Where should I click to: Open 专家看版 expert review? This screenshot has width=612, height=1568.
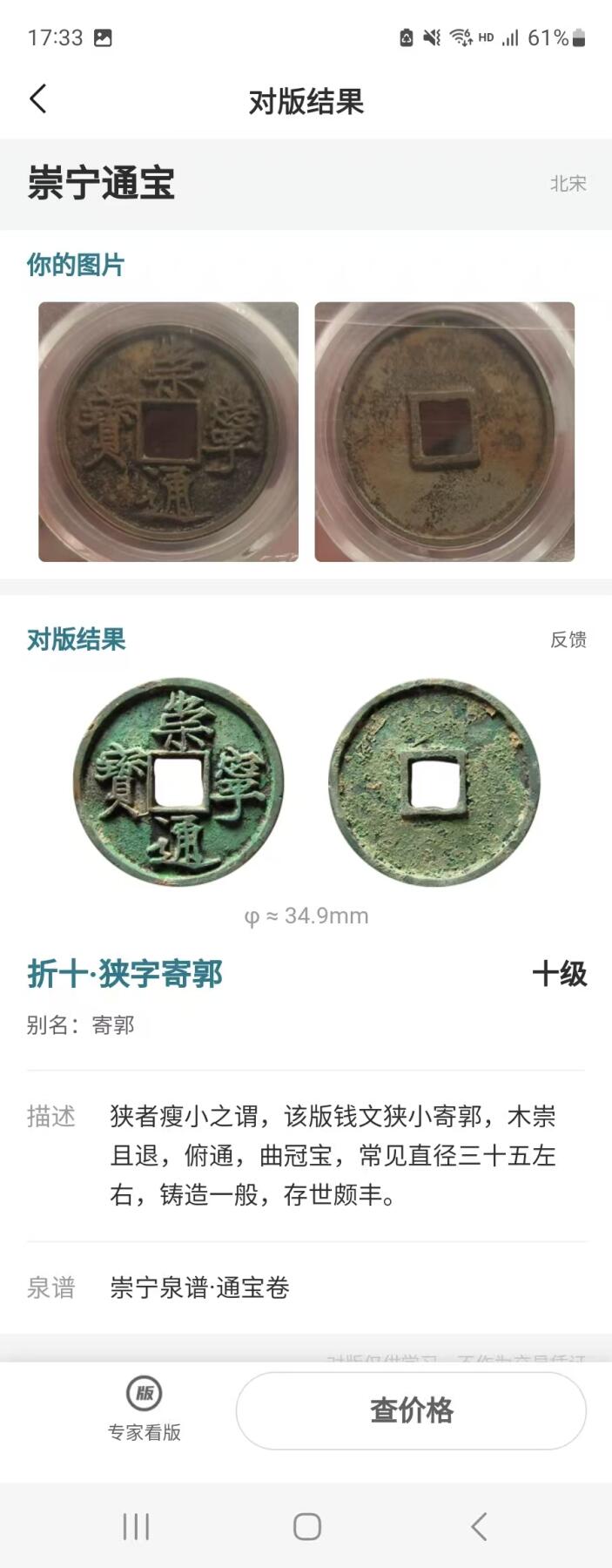pyautogui.click(x=145, y=1409)
